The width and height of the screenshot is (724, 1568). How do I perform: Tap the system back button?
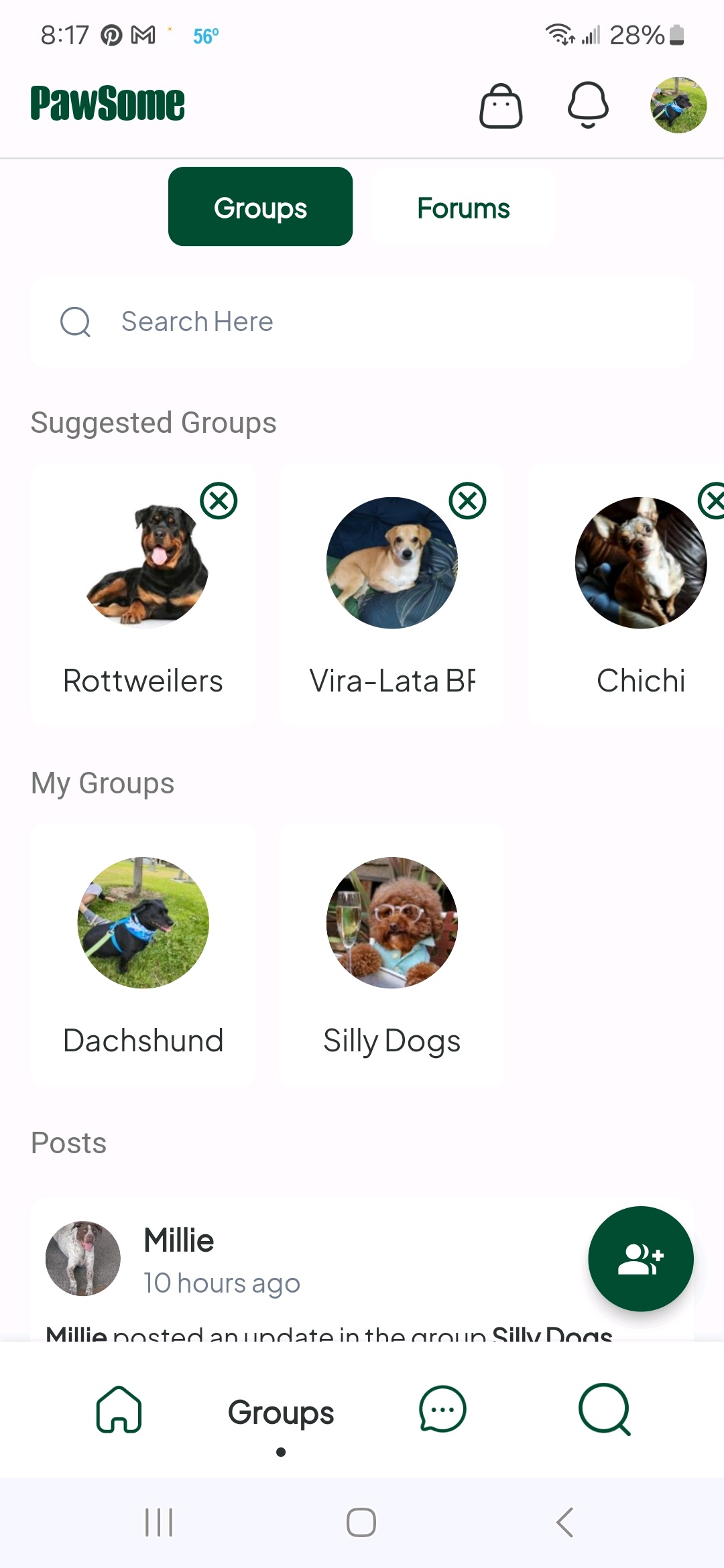click(x=565, y=1522)
